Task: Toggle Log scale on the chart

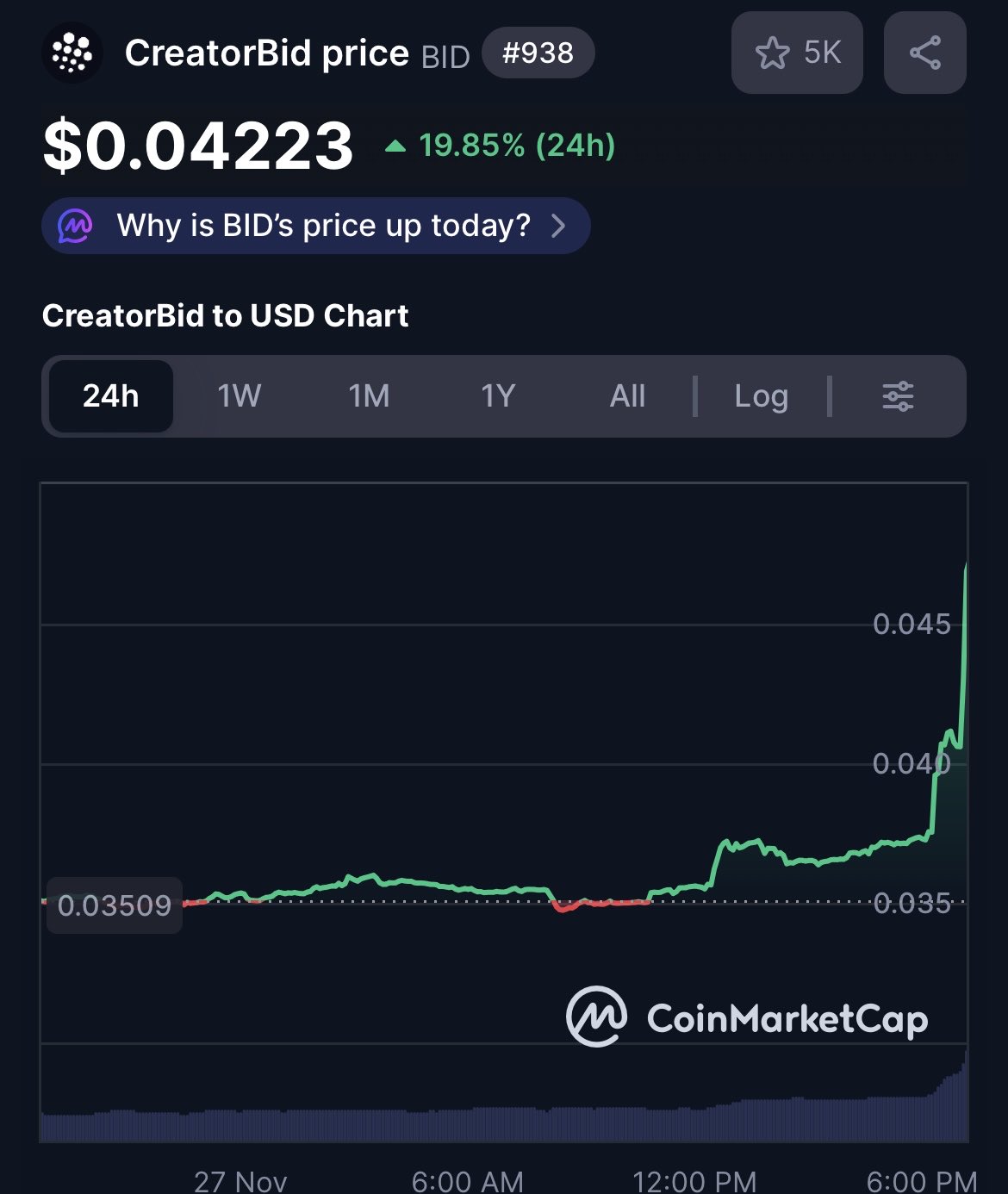Action: tap(761, 396)
